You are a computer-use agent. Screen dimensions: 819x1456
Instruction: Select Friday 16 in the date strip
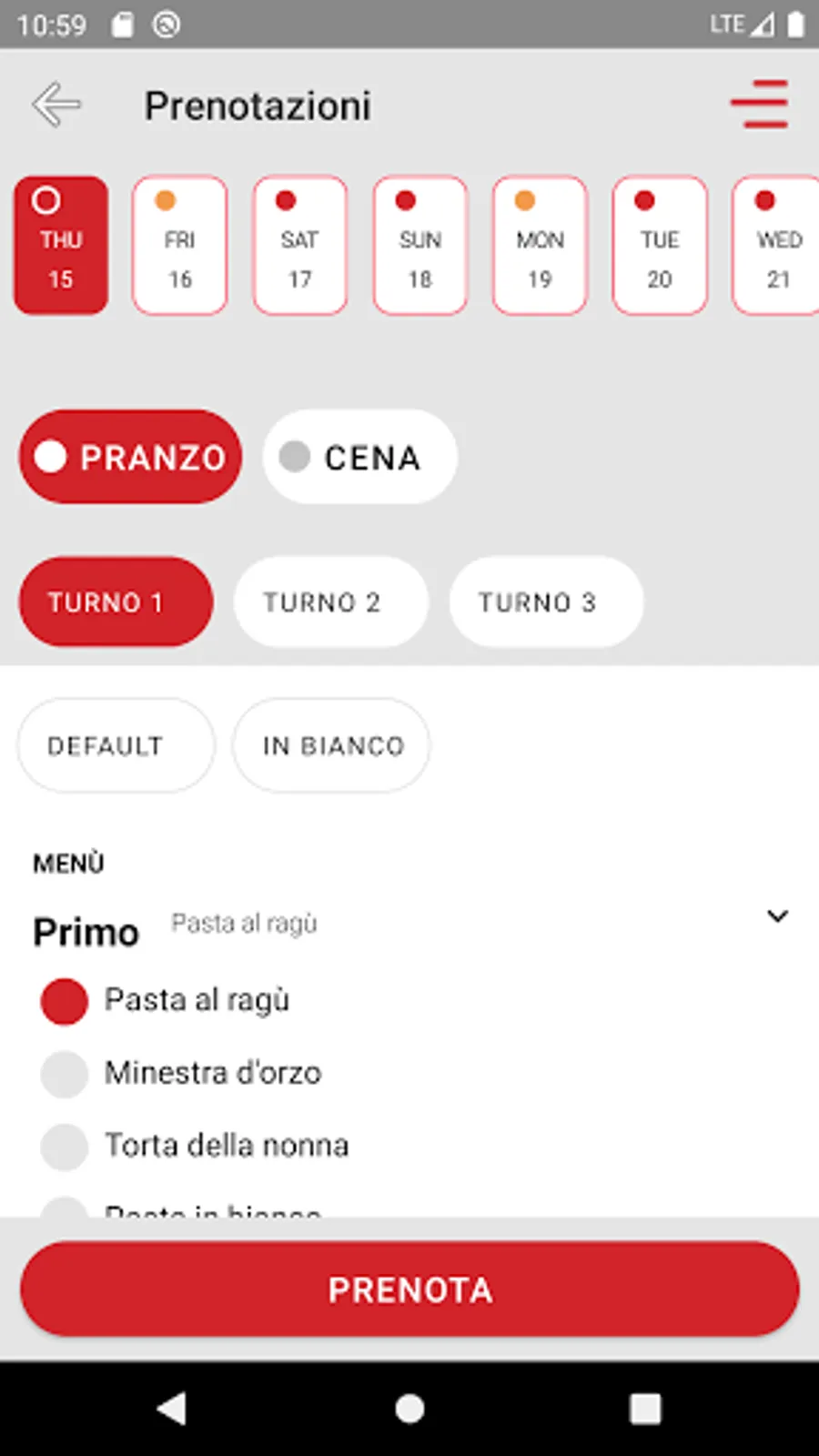tap(180, 246)
